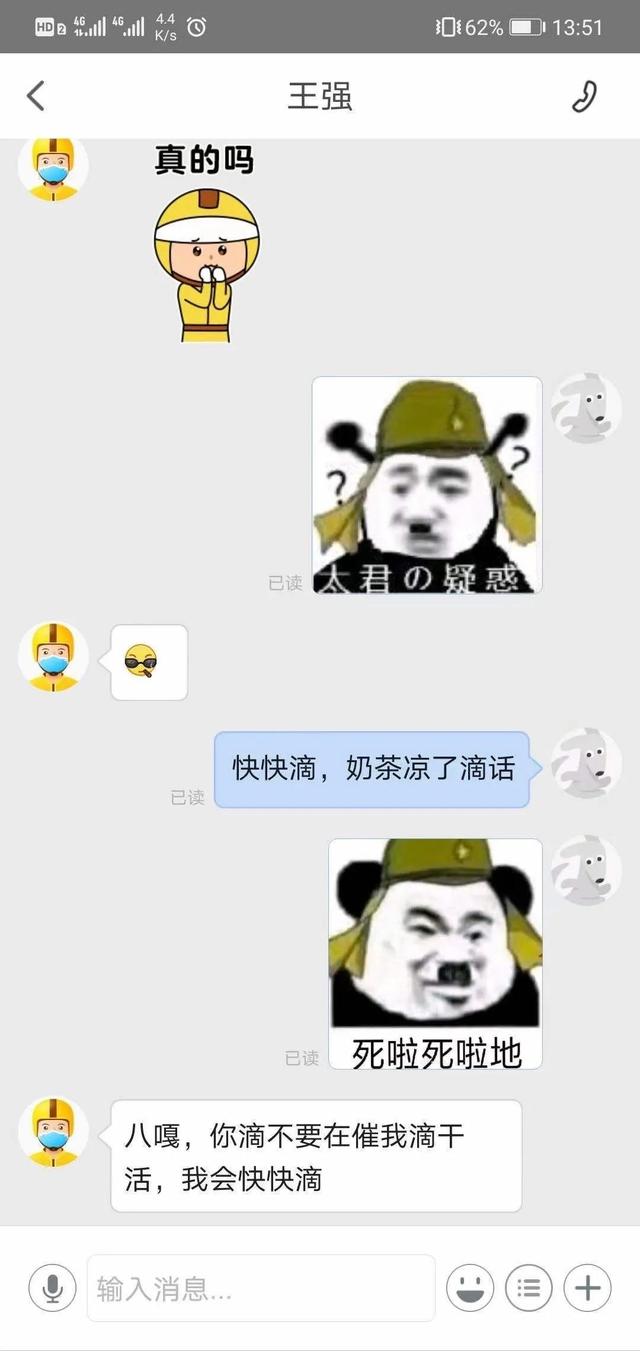View the 太君の疑惑 meme image
Image resolution: width=640 pixels, height=1351 pixels.
pyautogui.click(x=427, y=485)
